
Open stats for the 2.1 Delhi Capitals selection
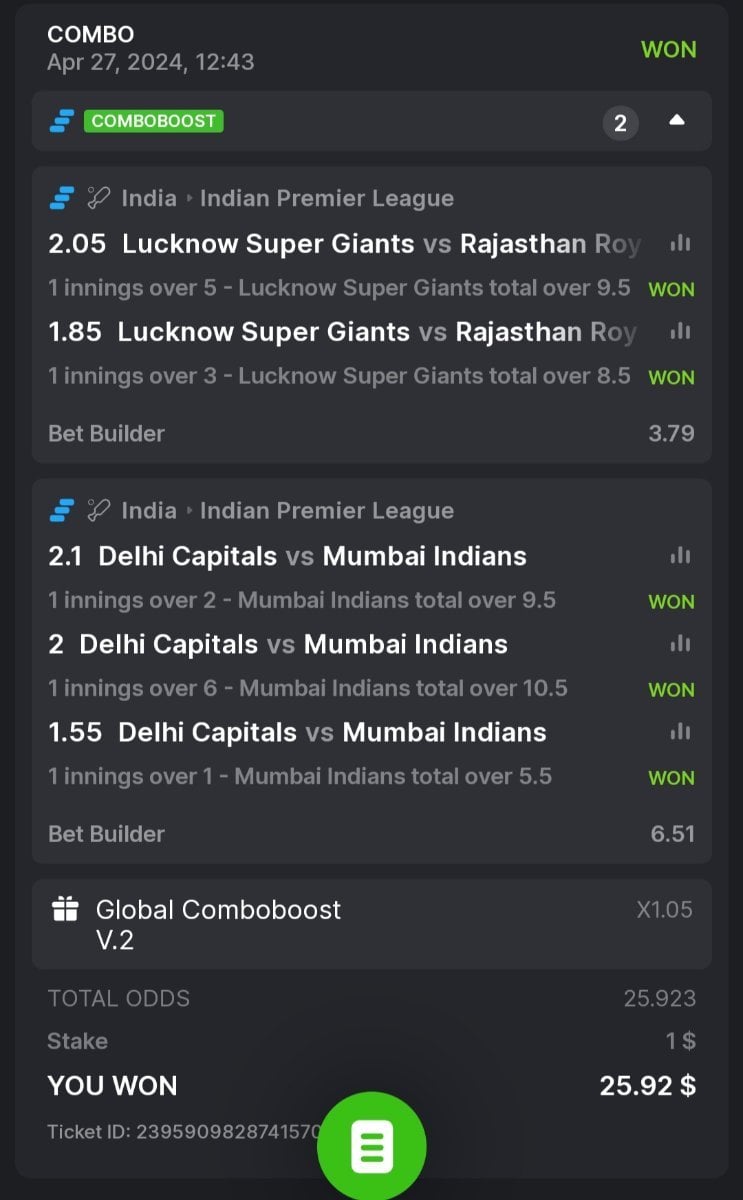click(x=681, y=556)
